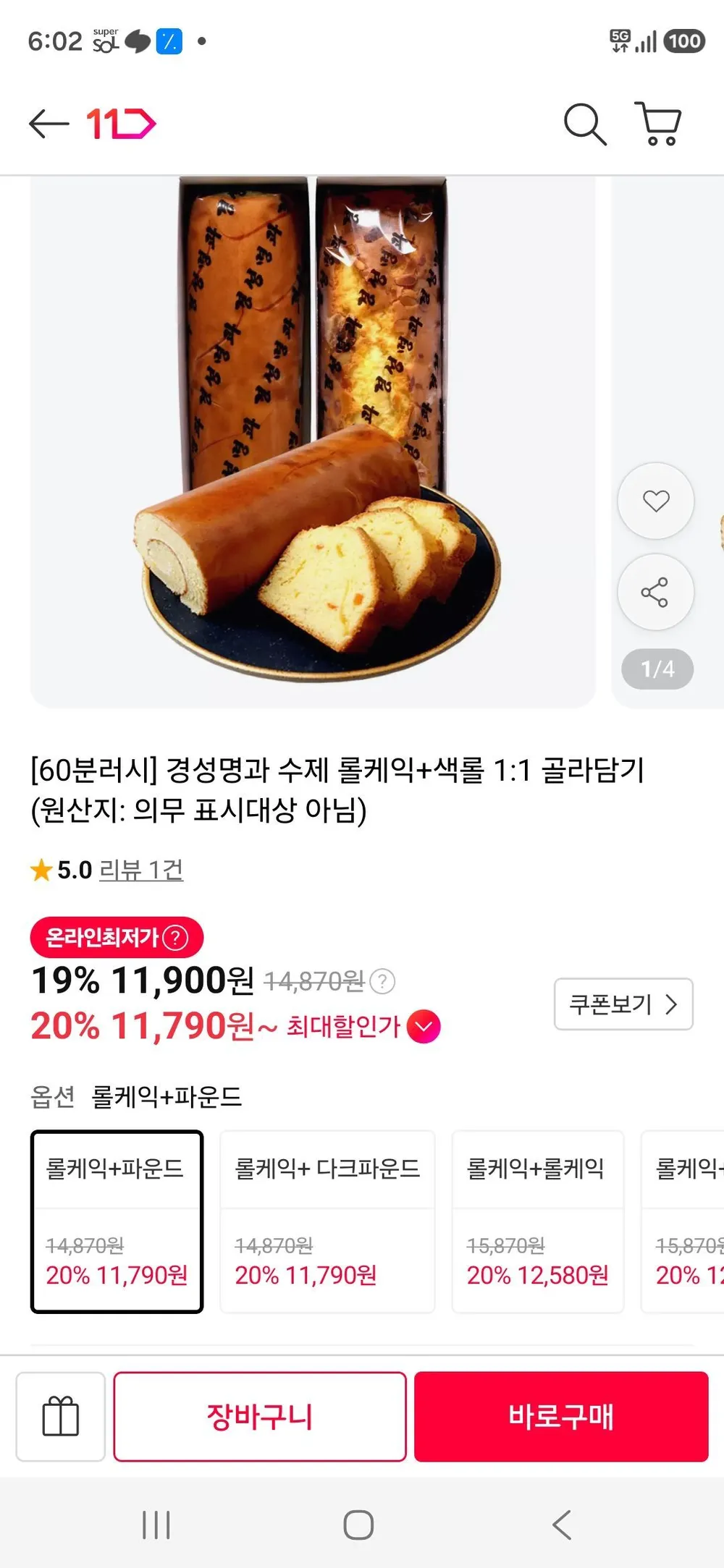
Task: Open the main cake product image
Action: click(313, 441)
